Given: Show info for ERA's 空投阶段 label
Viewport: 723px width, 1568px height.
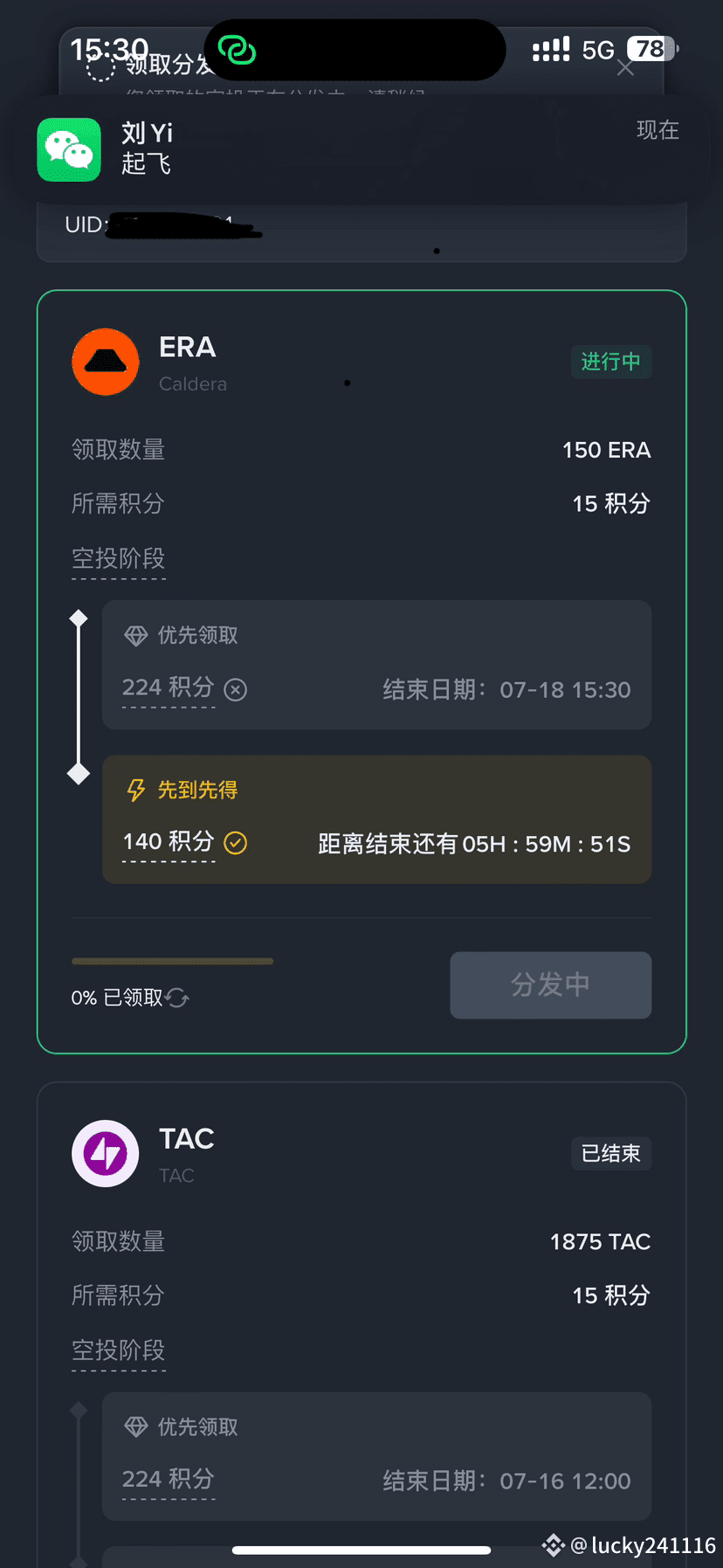Looking at the screenshot, I should pos(118,559).
